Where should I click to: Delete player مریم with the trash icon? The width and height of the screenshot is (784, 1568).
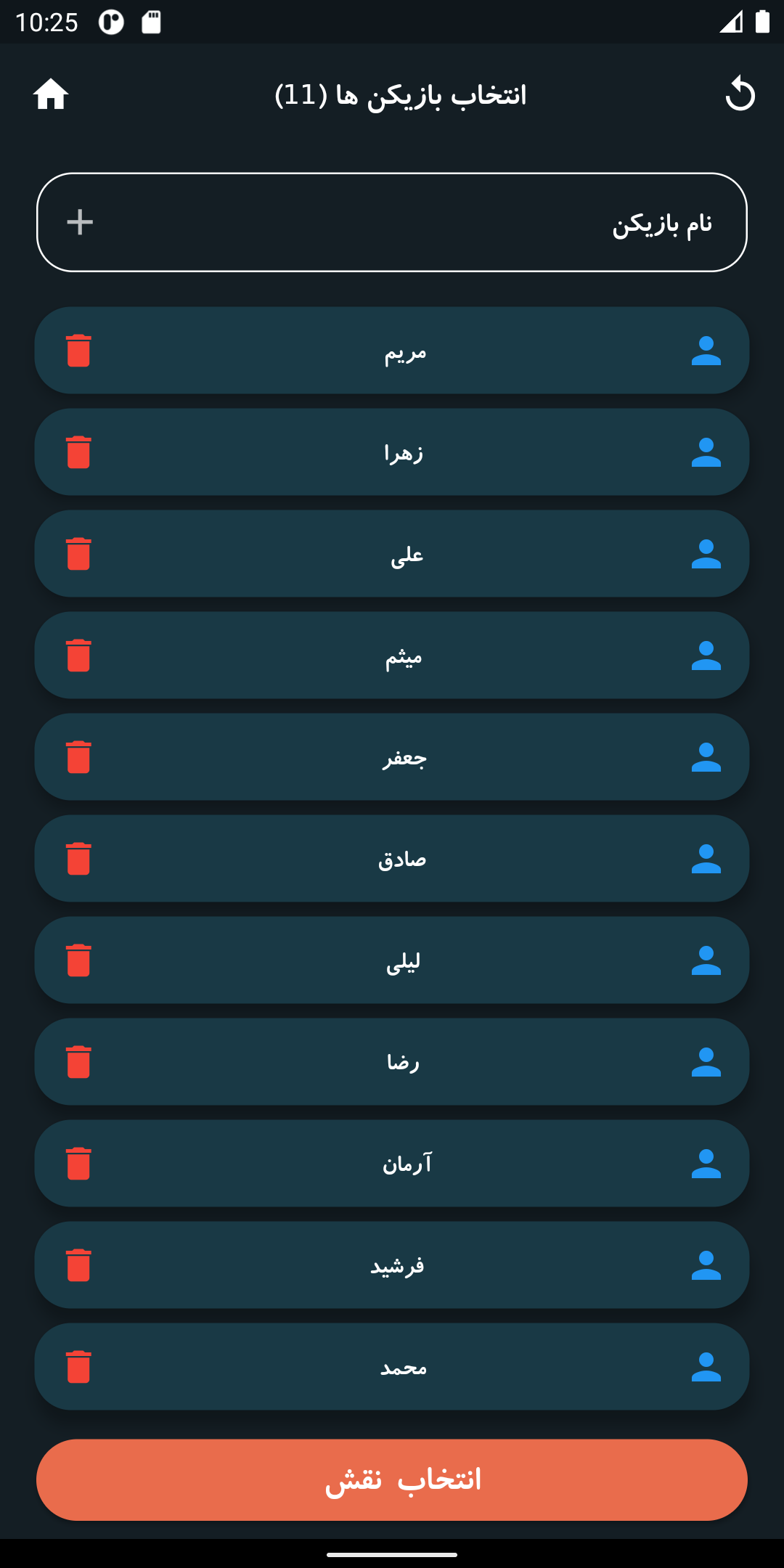tap(80, 351)
